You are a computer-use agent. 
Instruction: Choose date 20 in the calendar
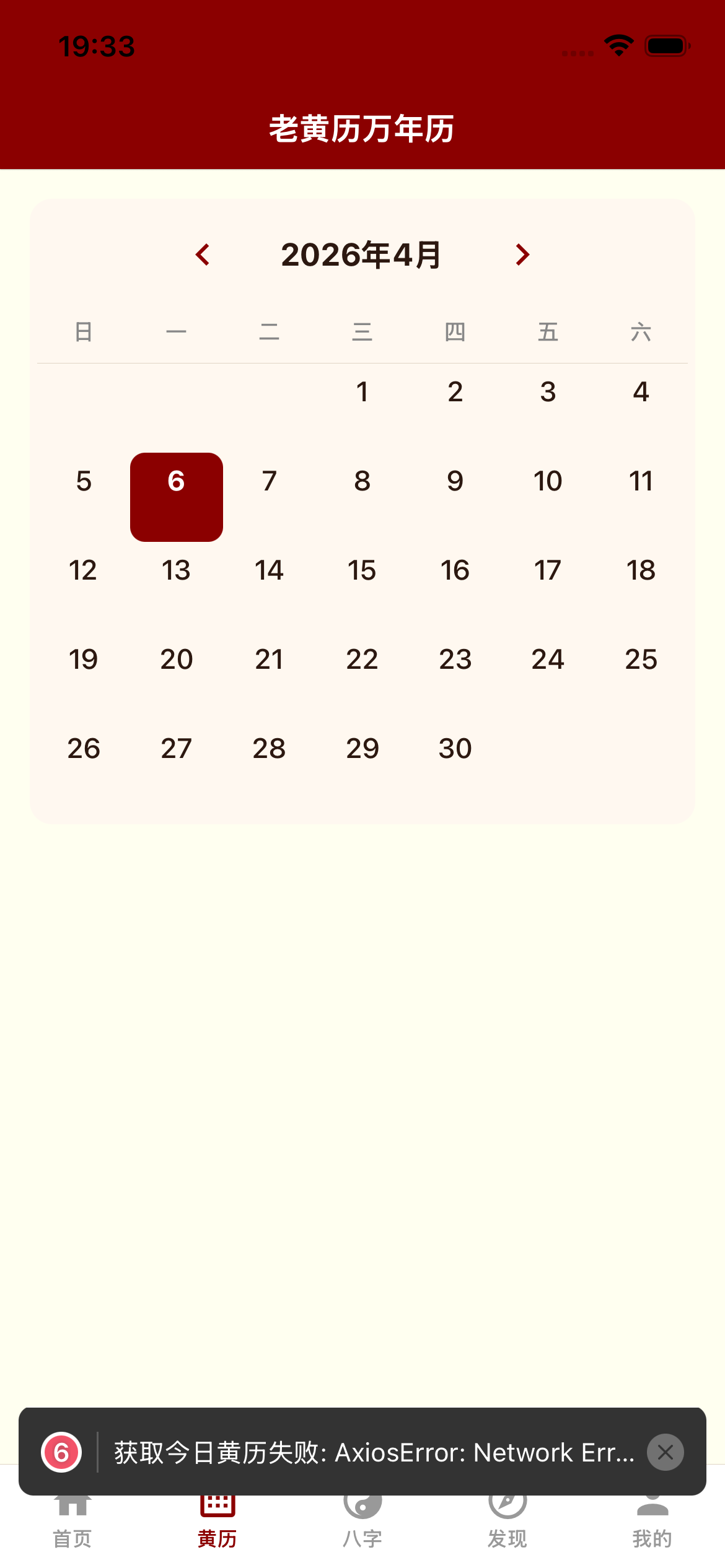point(177,660)
